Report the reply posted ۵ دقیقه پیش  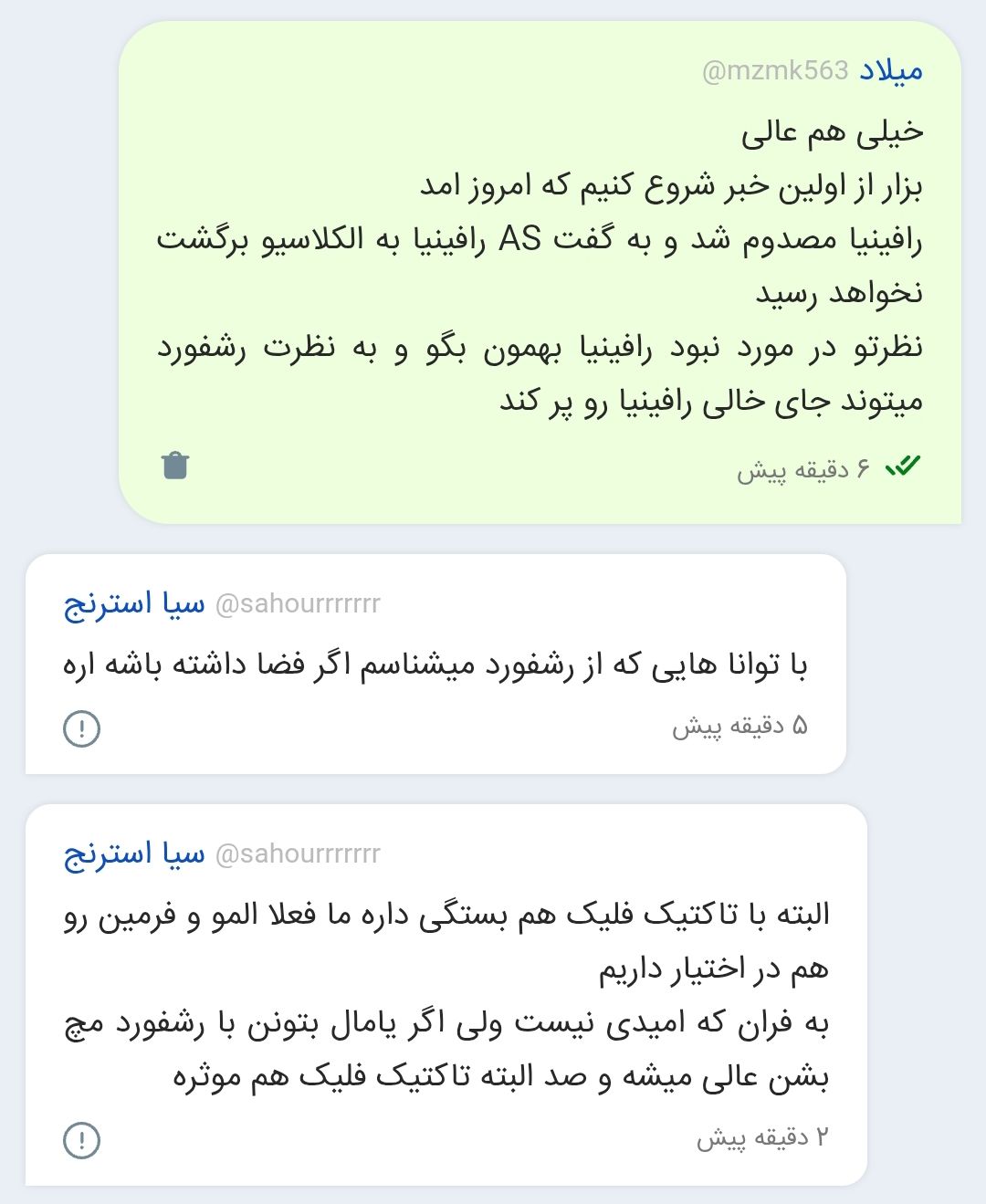[x=81, y=728]
